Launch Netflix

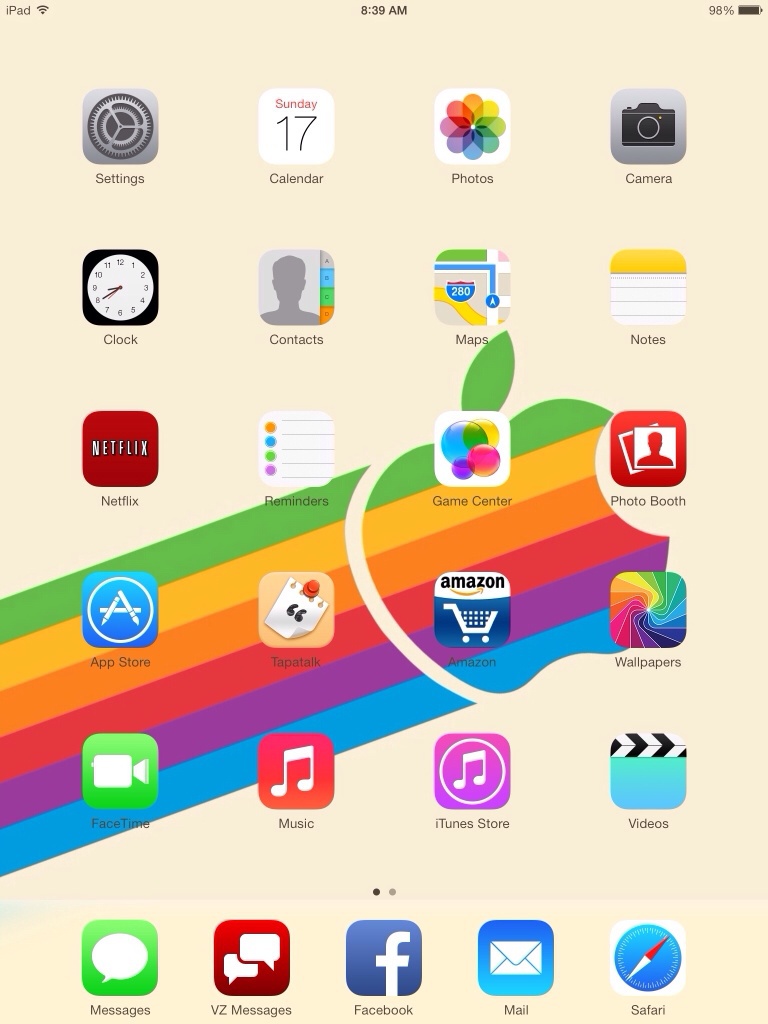[120, 449]
